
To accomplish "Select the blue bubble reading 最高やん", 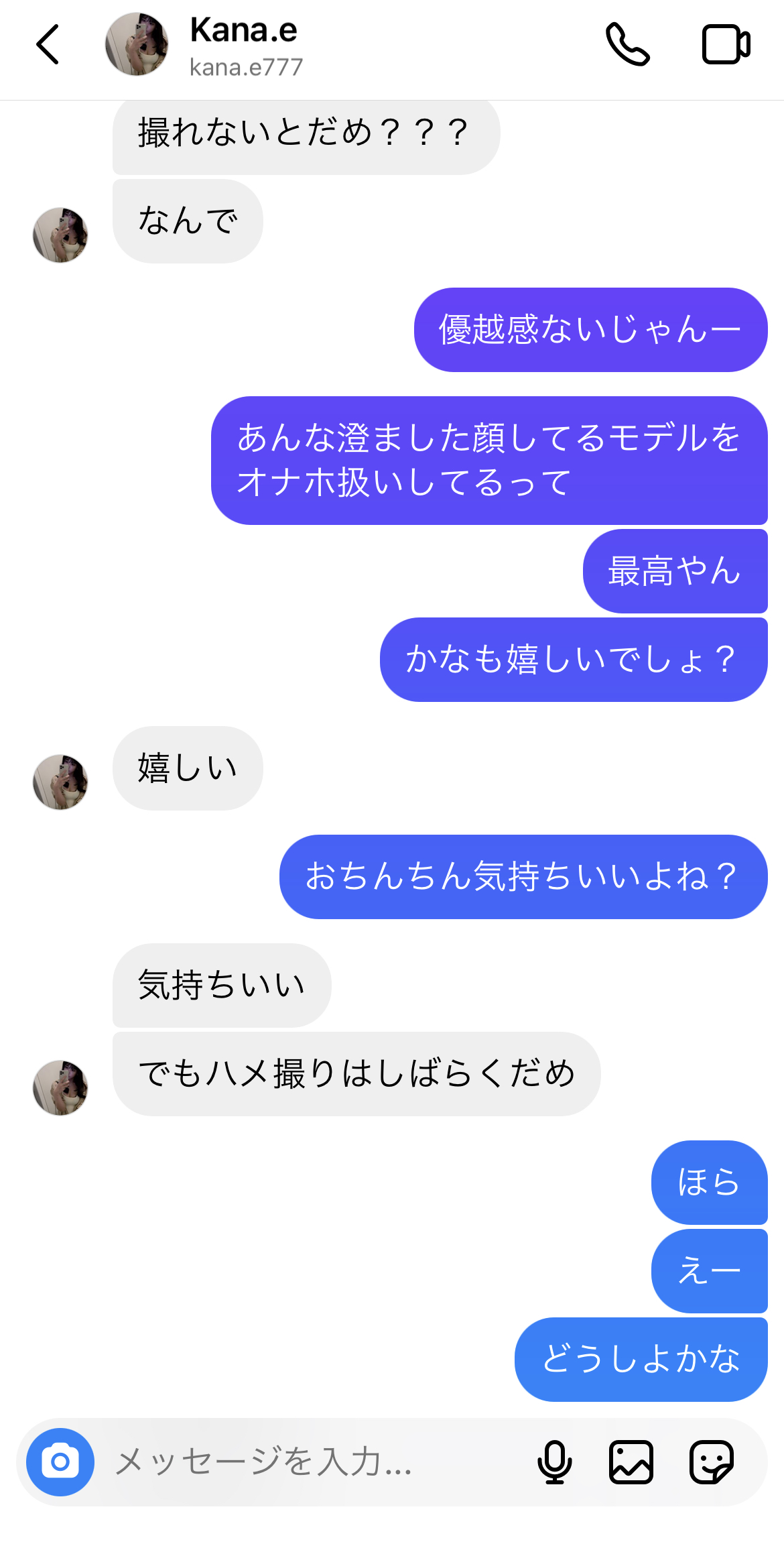I will click(x=674, y=572).
